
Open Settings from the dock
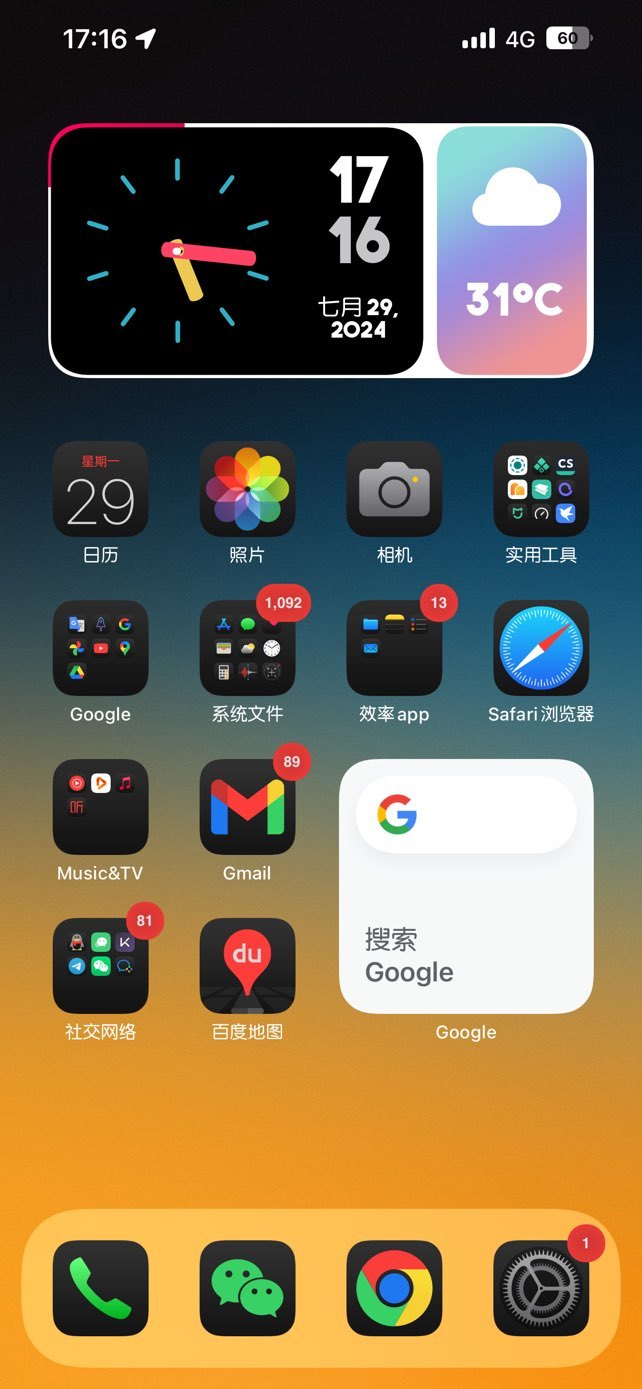click(541, 1288)
